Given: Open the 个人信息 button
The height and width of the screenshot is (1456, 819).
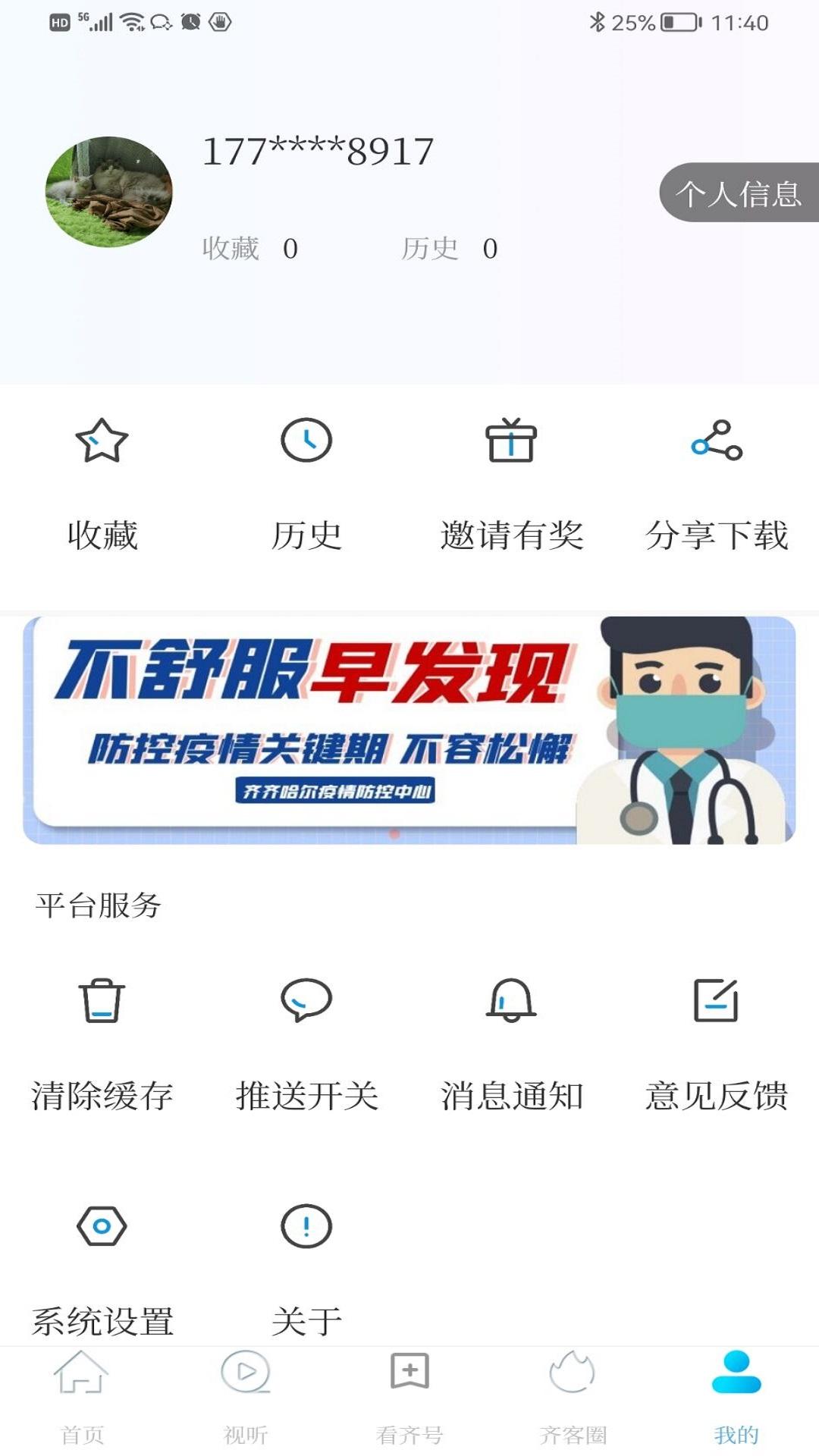Looking at the screenshot, I should point(737,196).
